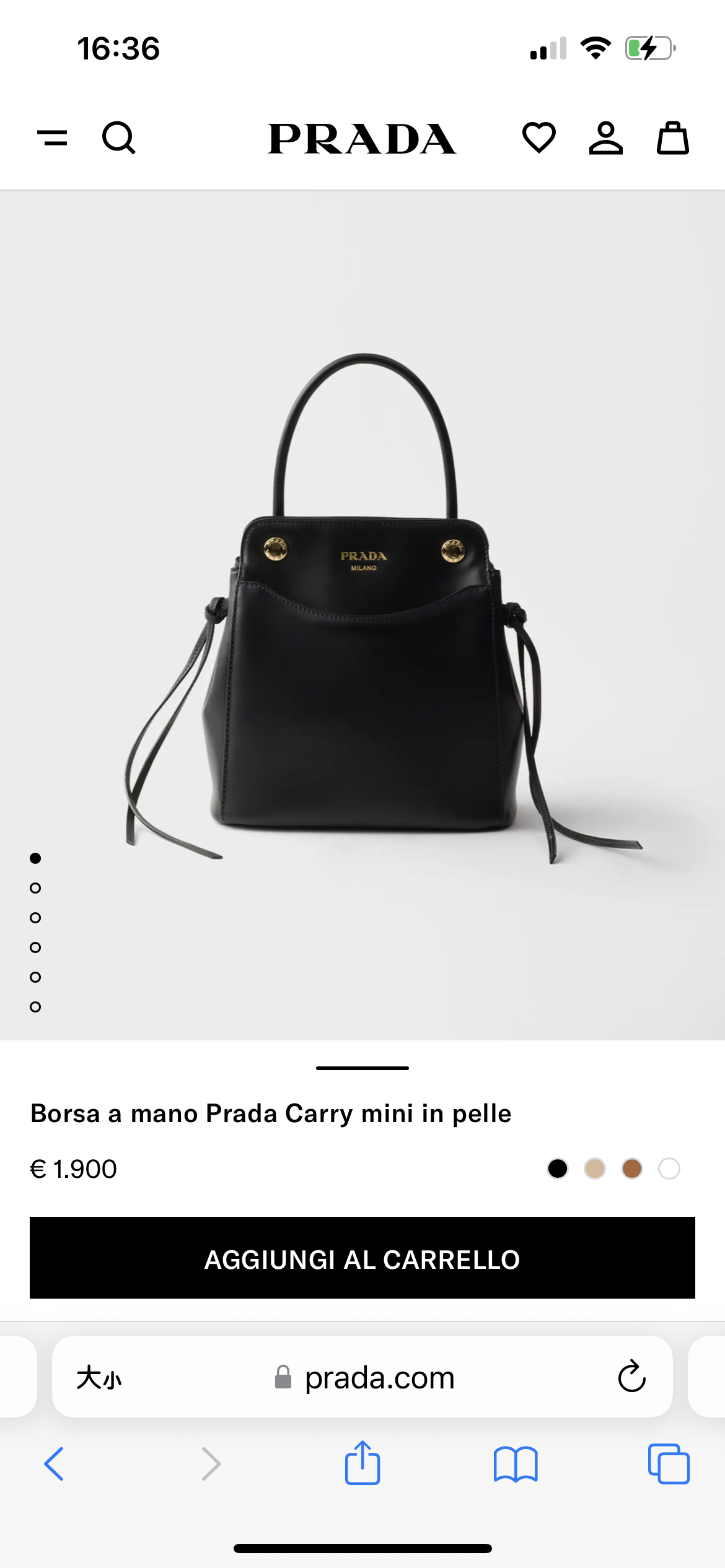This screenshot has width=725, height=1568.
Task: Open the account profile icon
Action: click(x=605, y=137)
